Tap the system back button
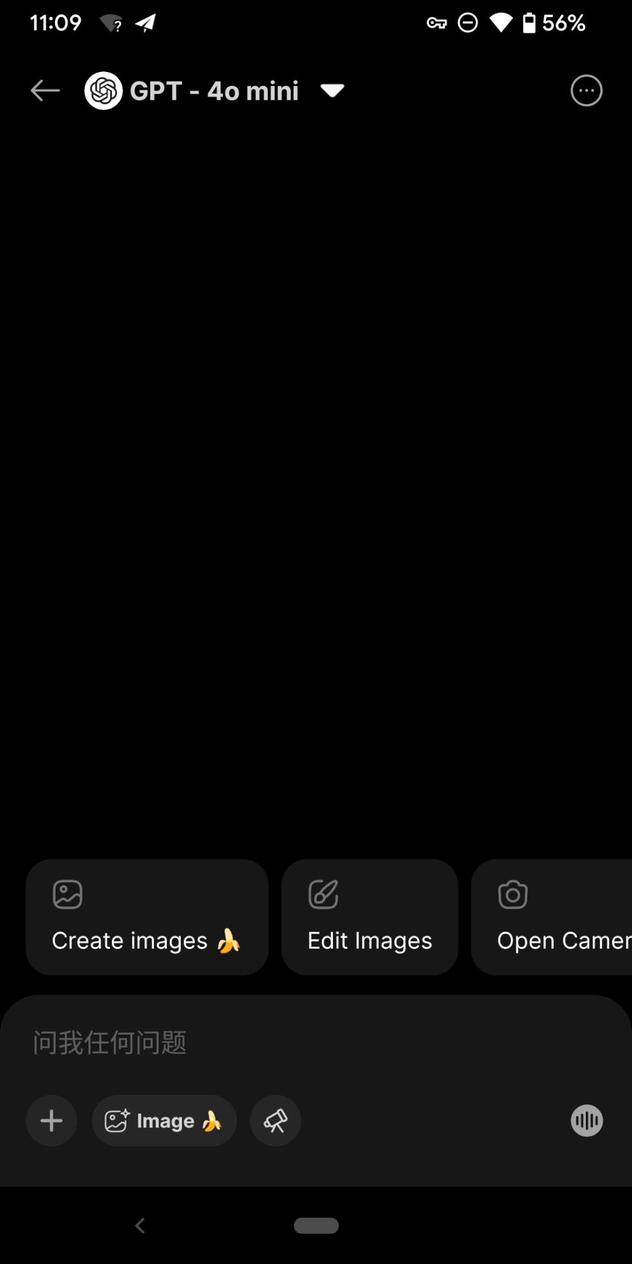632x1264 pixels. 140,1225
